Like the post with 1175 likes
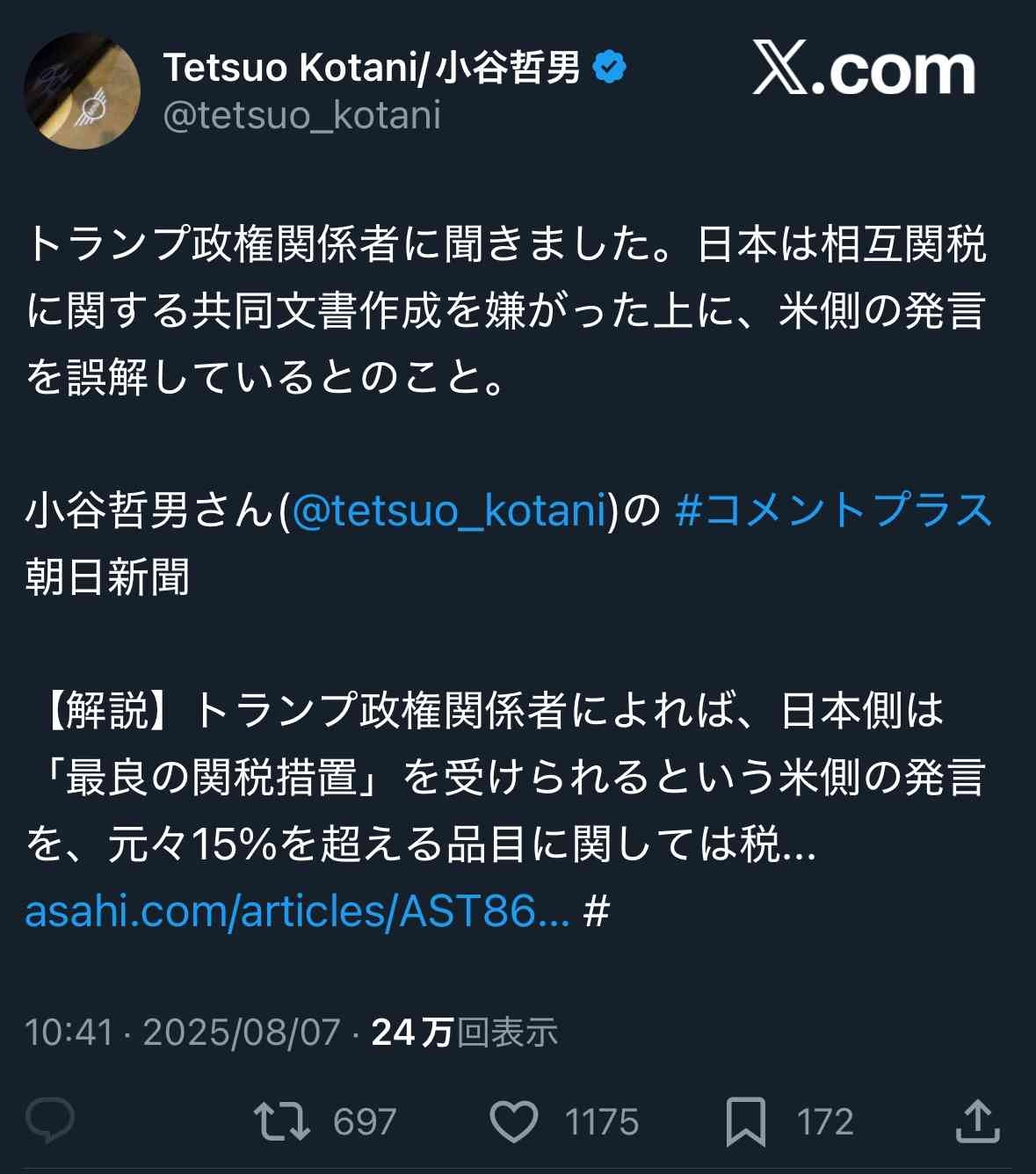 513,1121
